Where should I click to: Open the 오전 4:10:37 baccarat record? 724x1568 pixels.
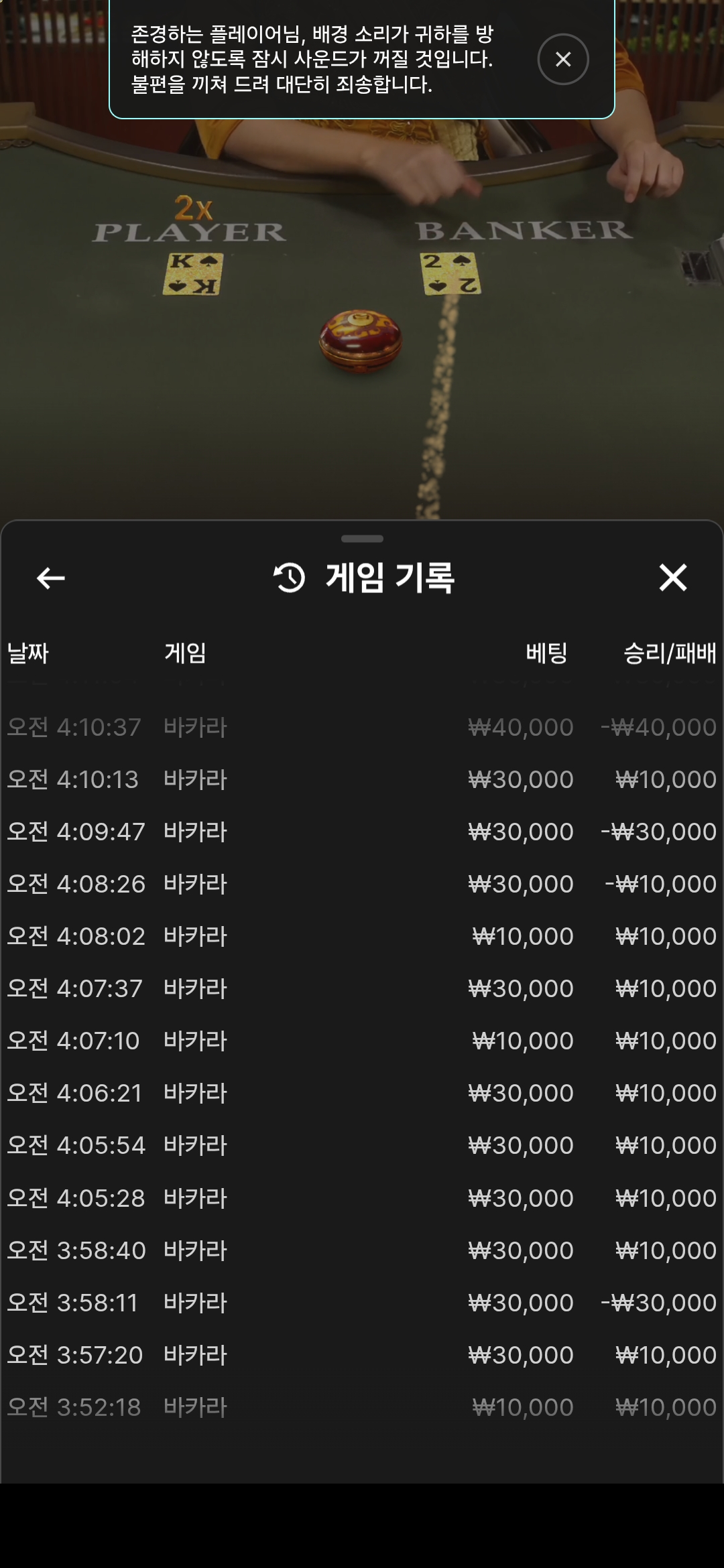click(x=362, y=727)
